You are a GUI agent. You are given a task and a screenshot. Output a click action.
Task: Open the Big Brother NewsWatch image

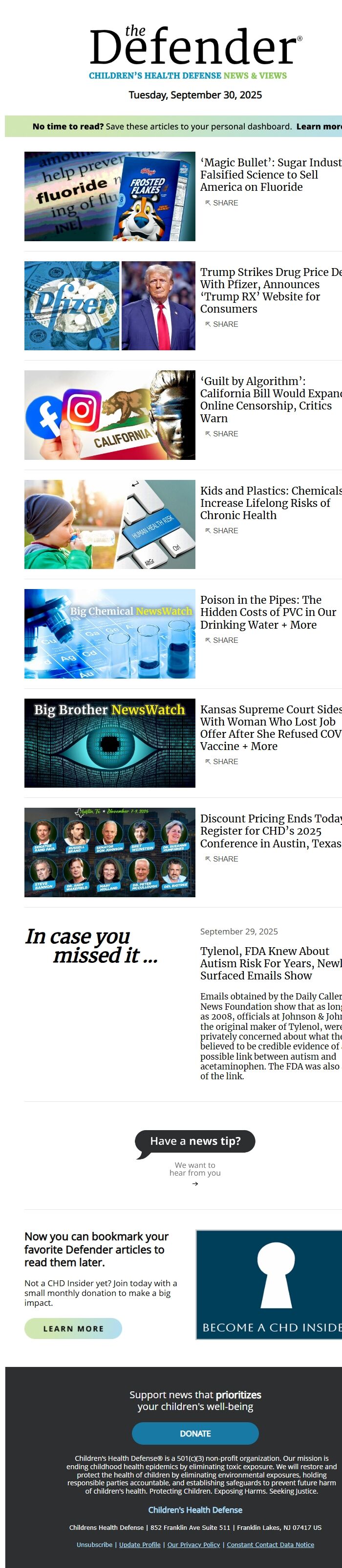pos(109,743)
